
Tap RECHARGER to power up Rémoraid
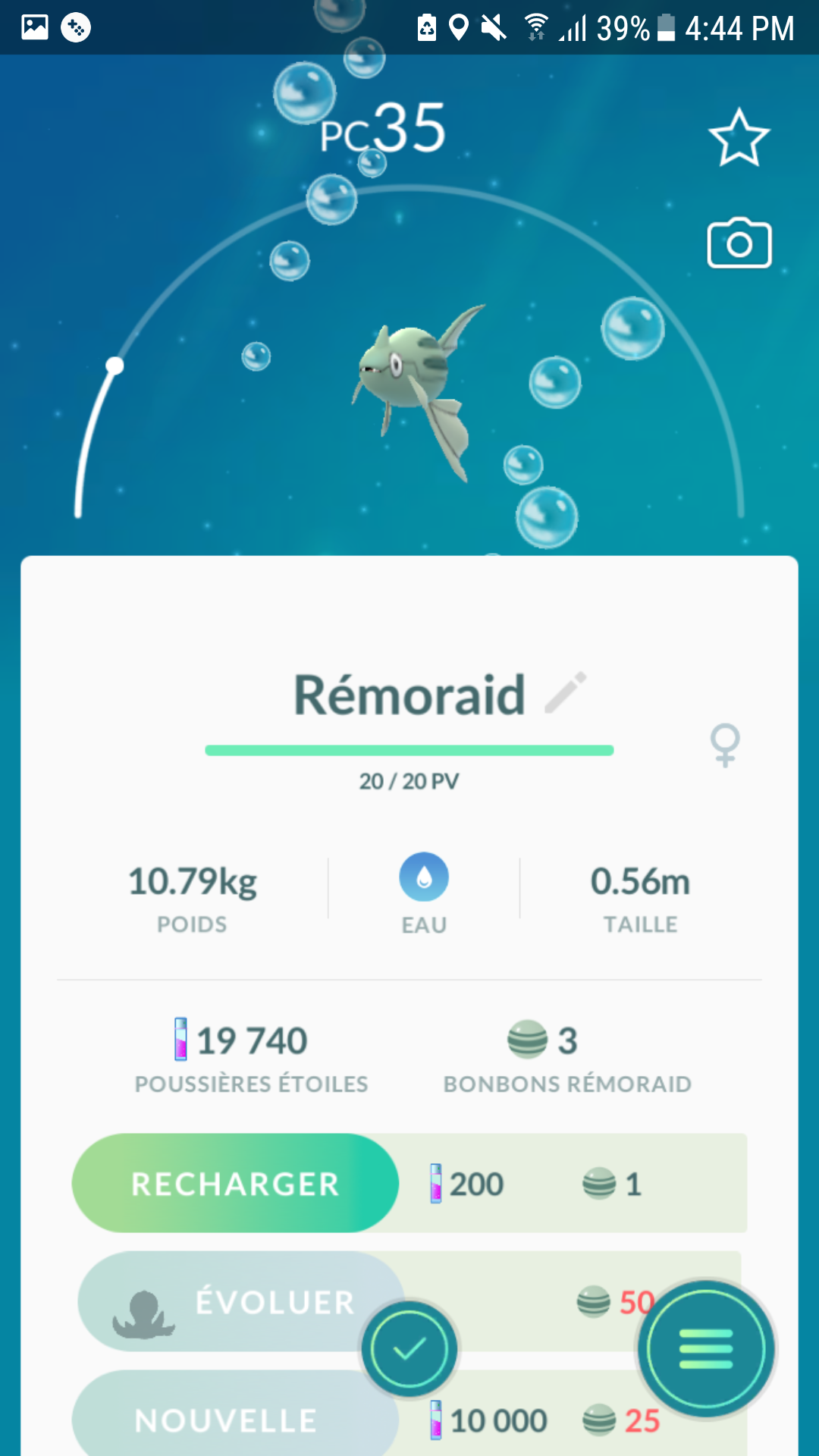235,1183
